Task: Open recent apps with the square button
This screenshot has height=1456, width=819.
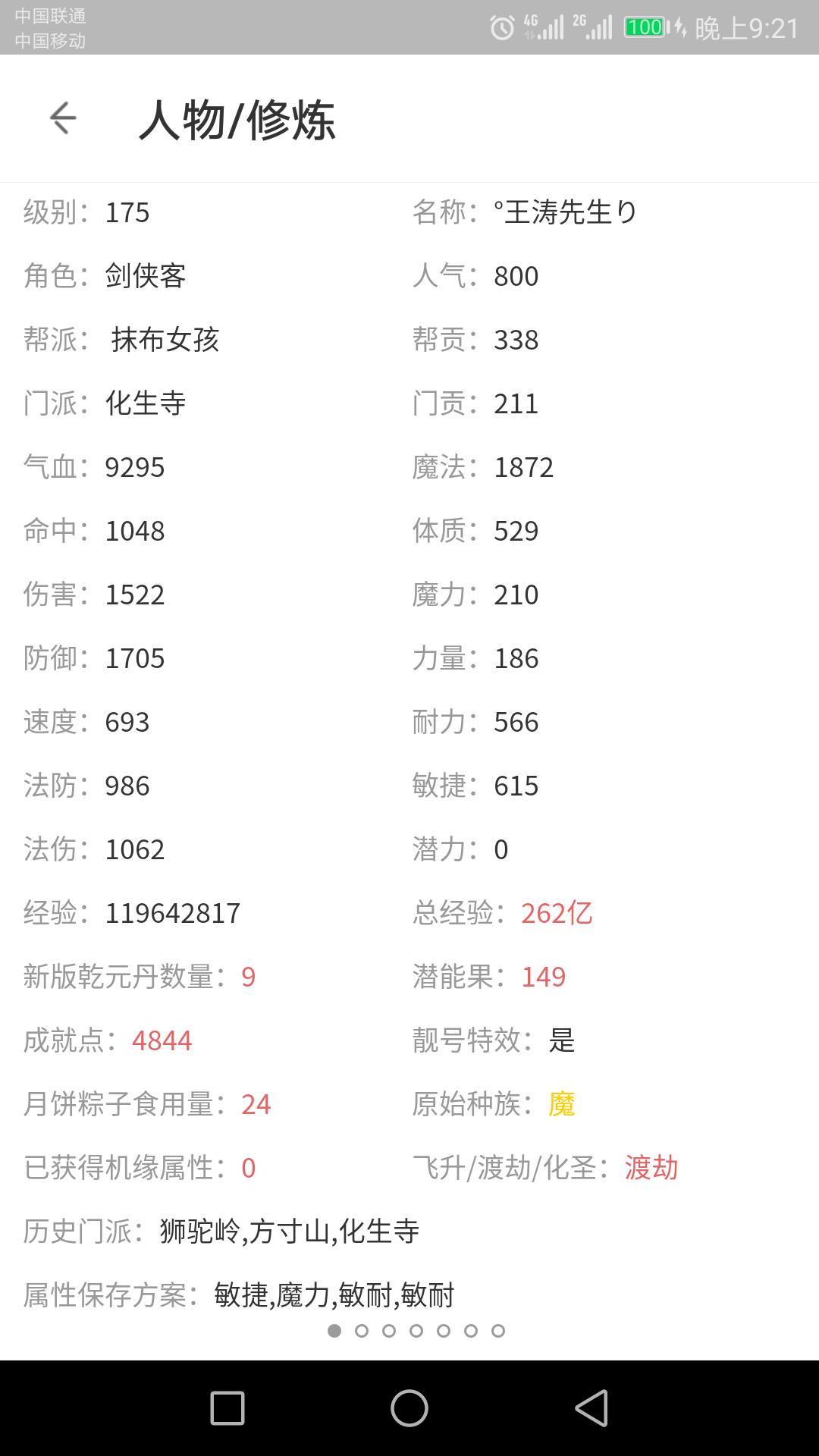Action: tap(227, 1408)
